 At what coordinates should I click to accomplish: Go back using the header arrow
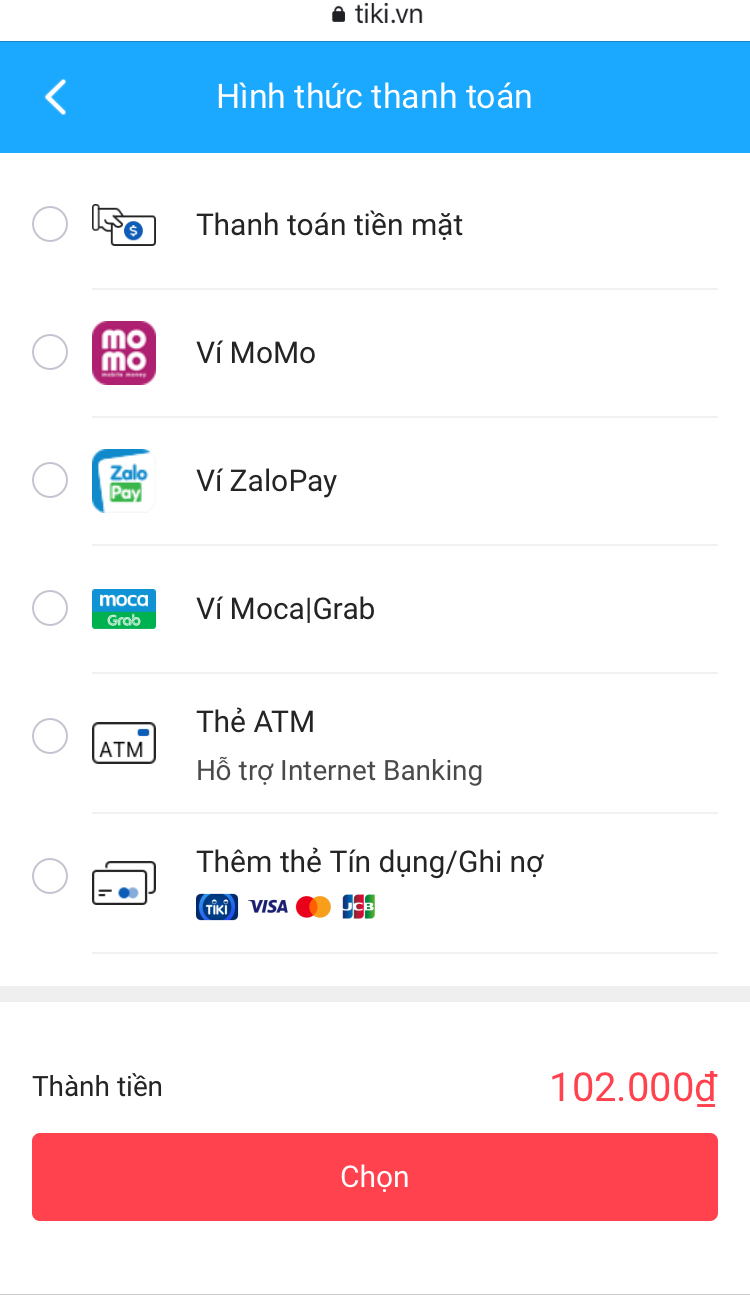(56, 97)
